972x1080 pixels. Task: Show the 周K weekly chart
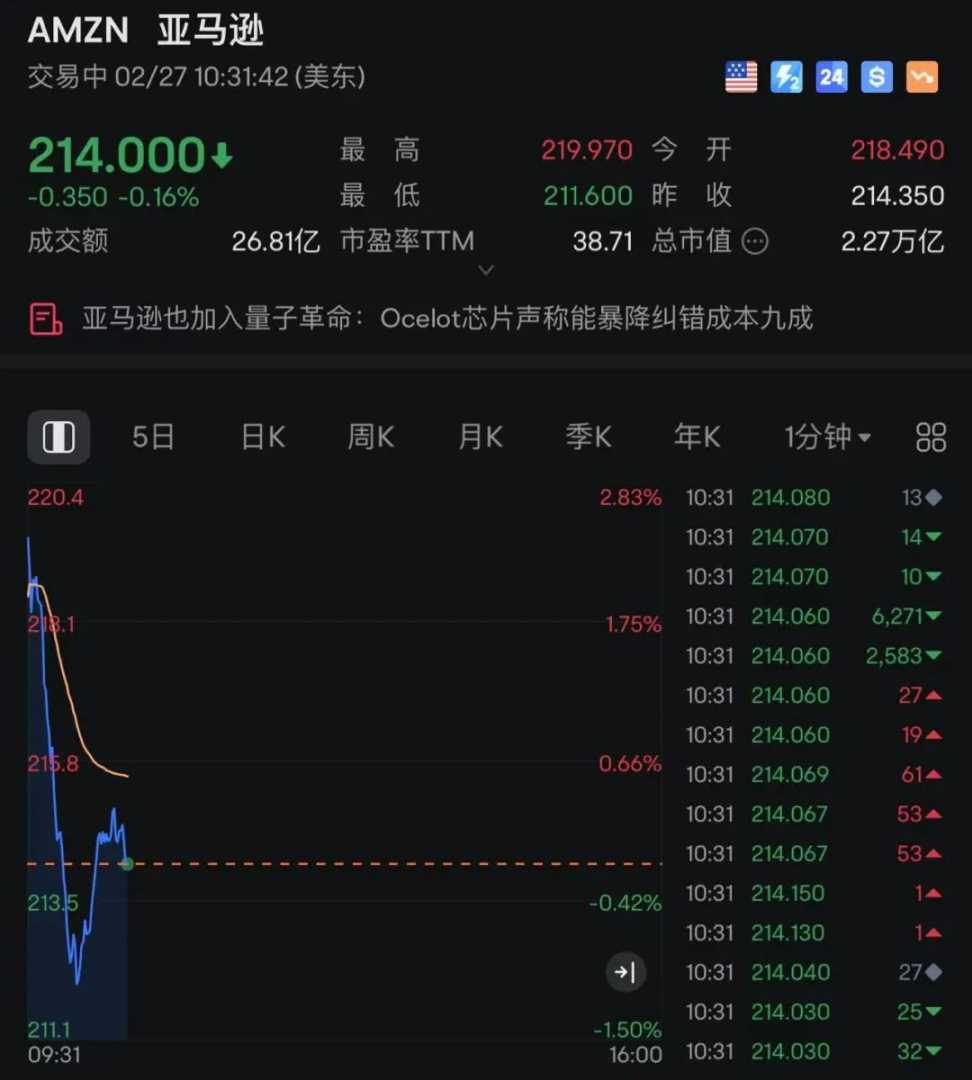tap(370, 437)
